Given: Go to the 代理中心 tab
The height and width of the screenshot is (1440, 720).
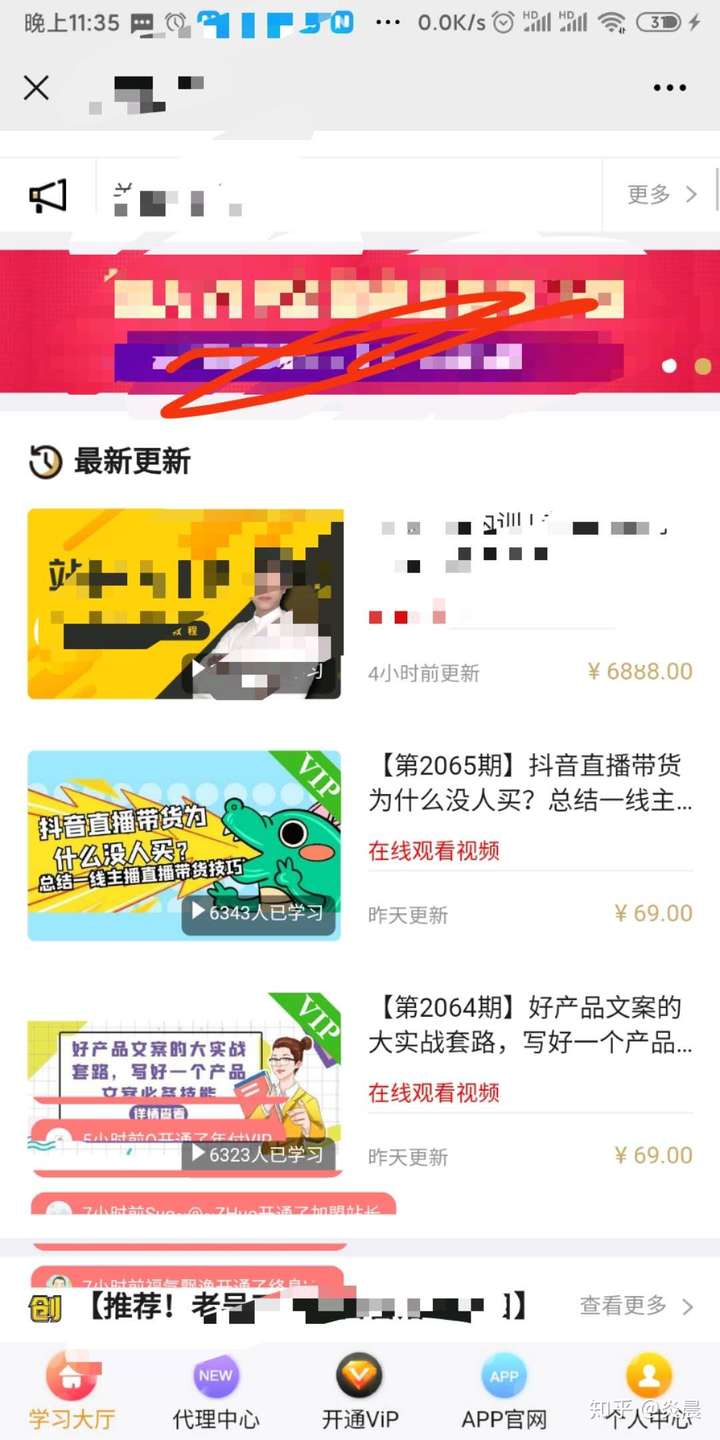Looking at the screenshot, I should click(x=216, y=1392).
